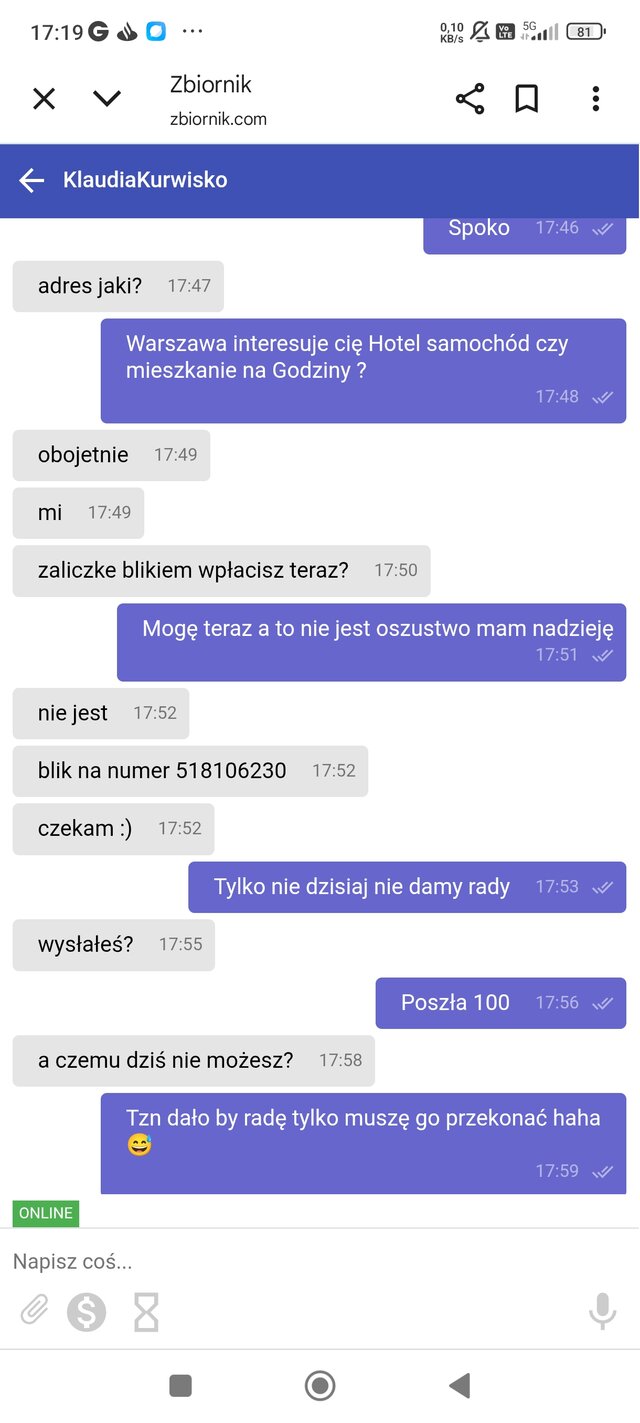Tap the hourglass timer icon
The width and height of the screenshot is (640, 1423).
(x=146, y=1312)
